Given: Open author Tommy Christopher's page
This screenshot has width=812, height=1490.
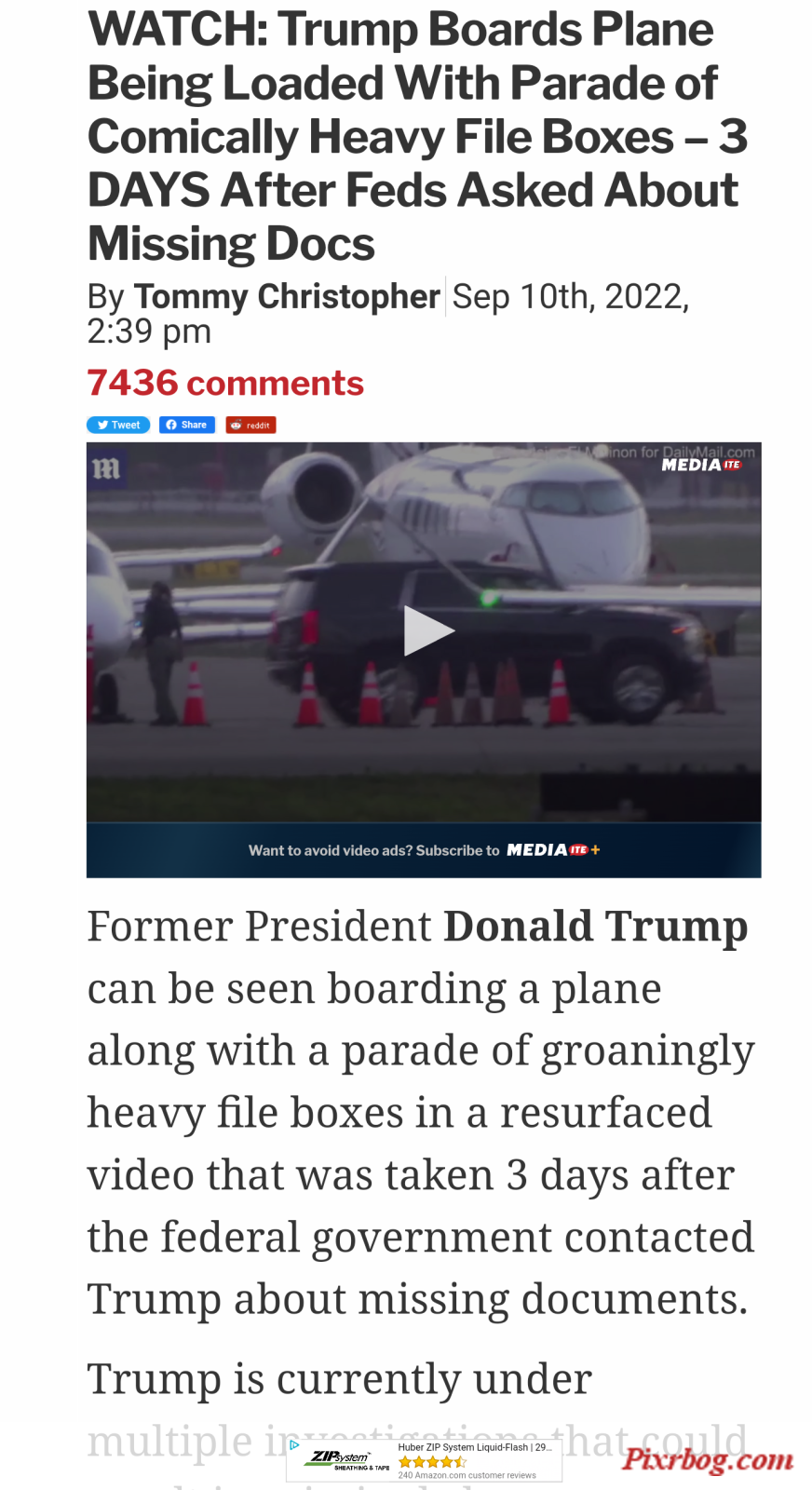Looking at the screenshot, I should coord(287,296).
